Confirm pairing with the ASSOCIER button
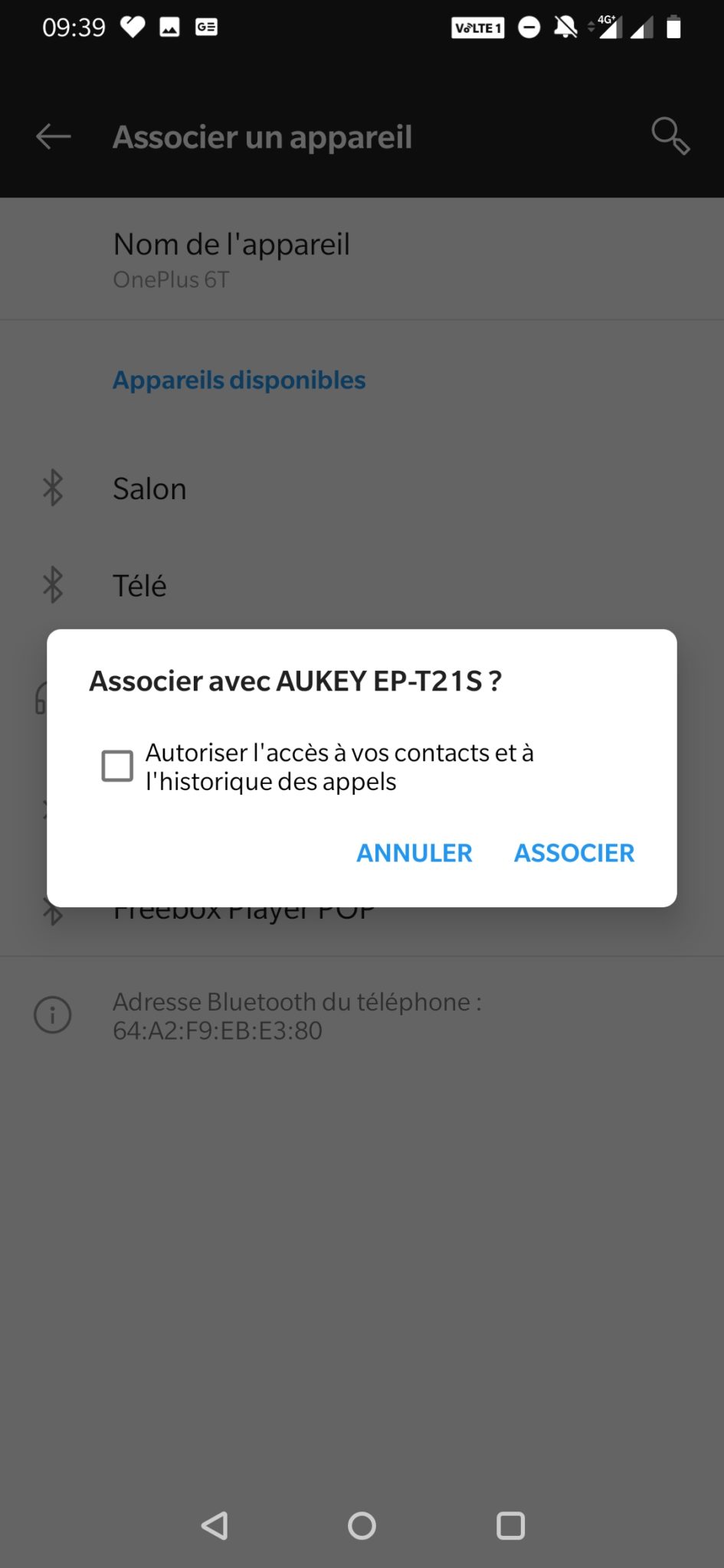Screen dimensions: 724x1568 coord(574,853)
